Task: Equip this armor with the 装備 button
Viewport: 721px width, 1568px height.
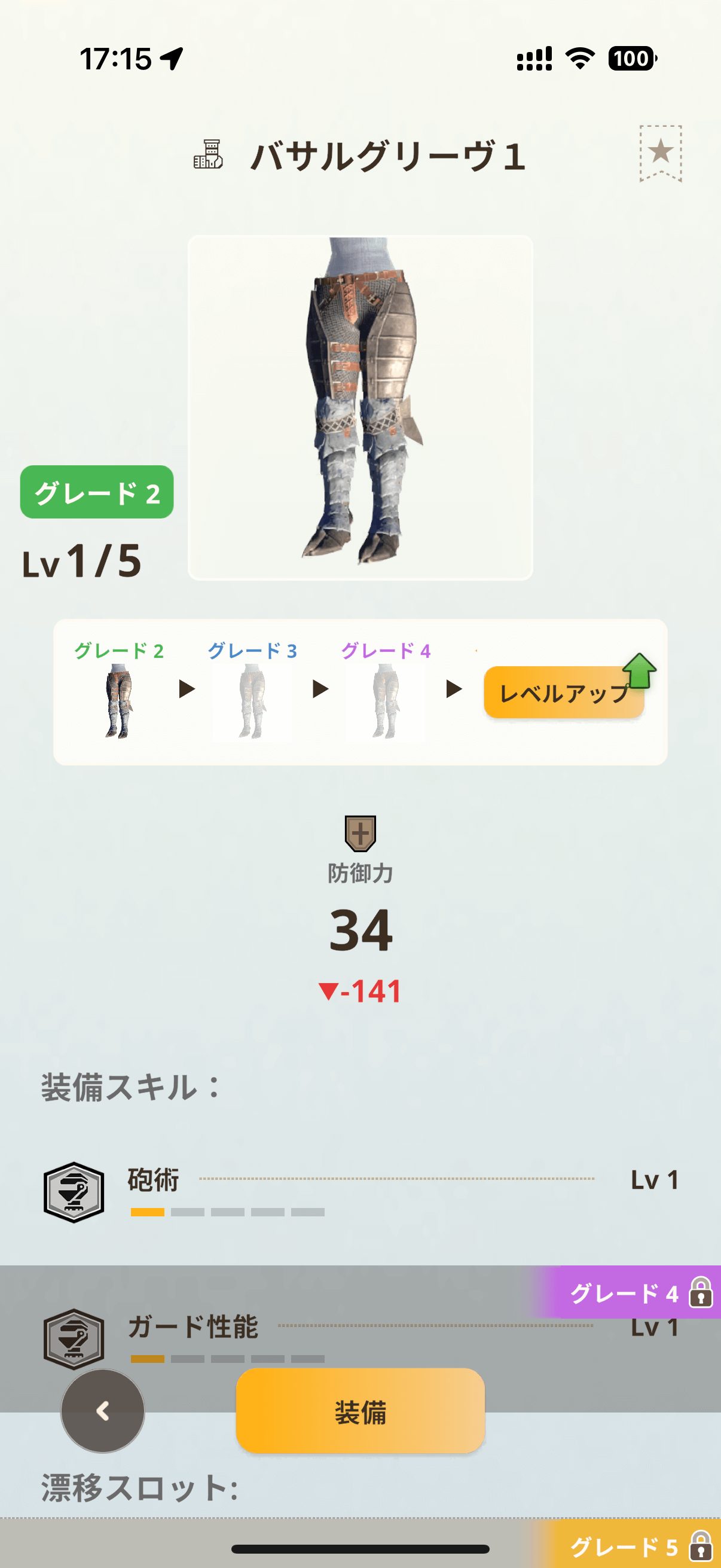Action: tap(360, 1411)
